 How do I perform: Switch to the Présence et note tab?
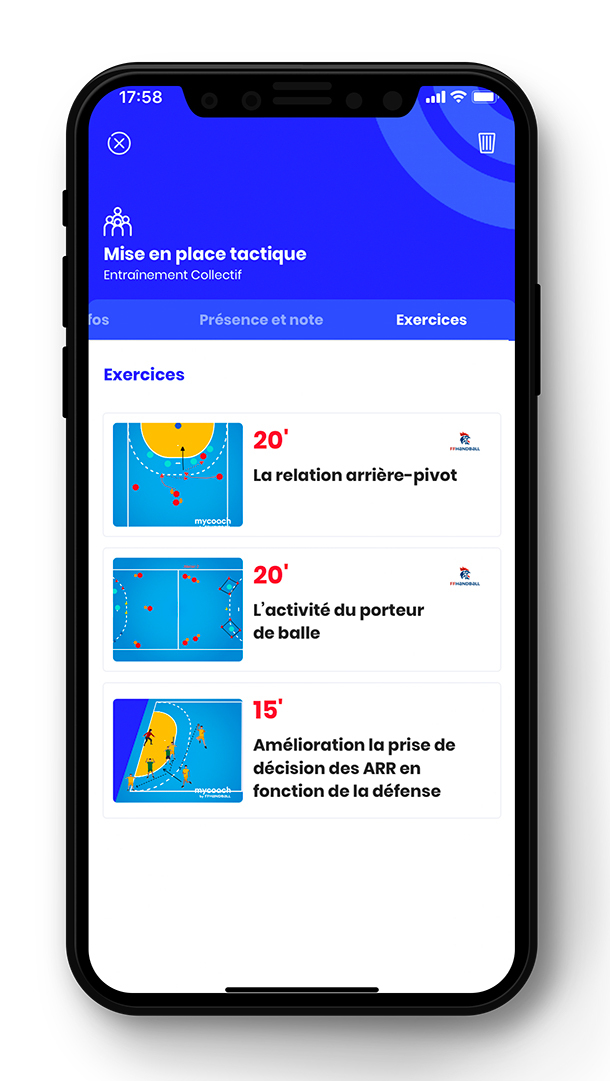pyautogui.click(x=261, y=320)
